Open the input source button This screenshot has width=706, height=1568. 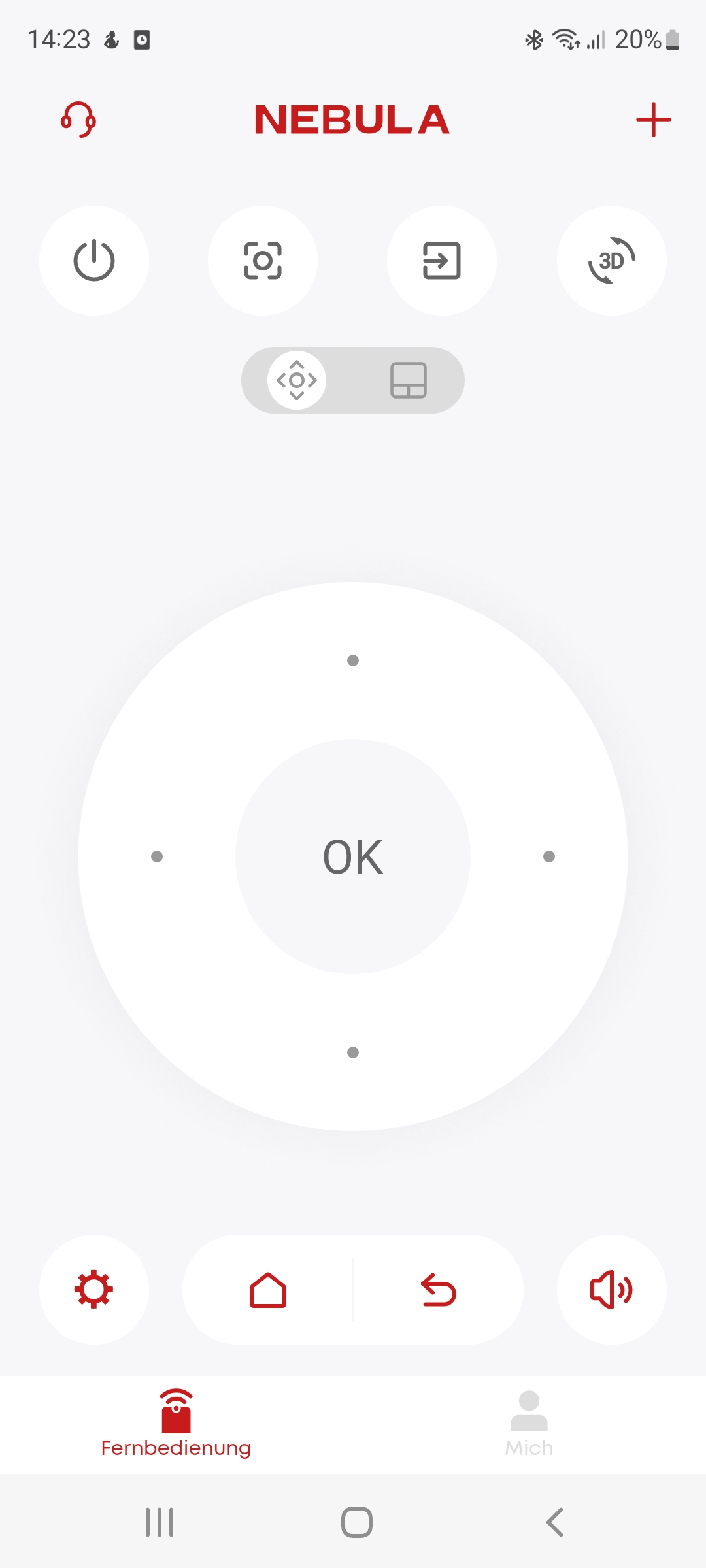[442, 261]
